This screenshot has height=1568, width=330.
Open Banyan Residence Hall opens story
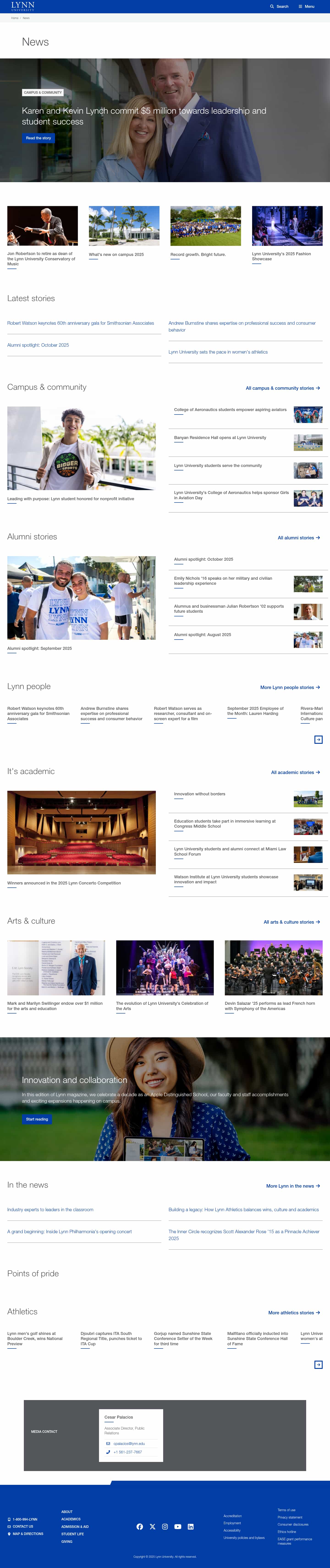coord(220,438)
